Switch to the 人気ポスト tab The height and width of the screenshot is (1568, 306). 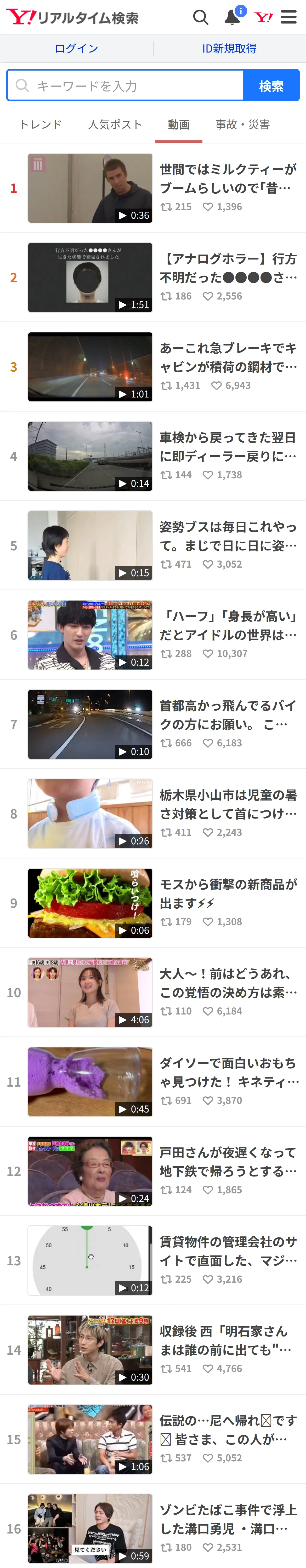pyautogui.click(x=115, y=125)
